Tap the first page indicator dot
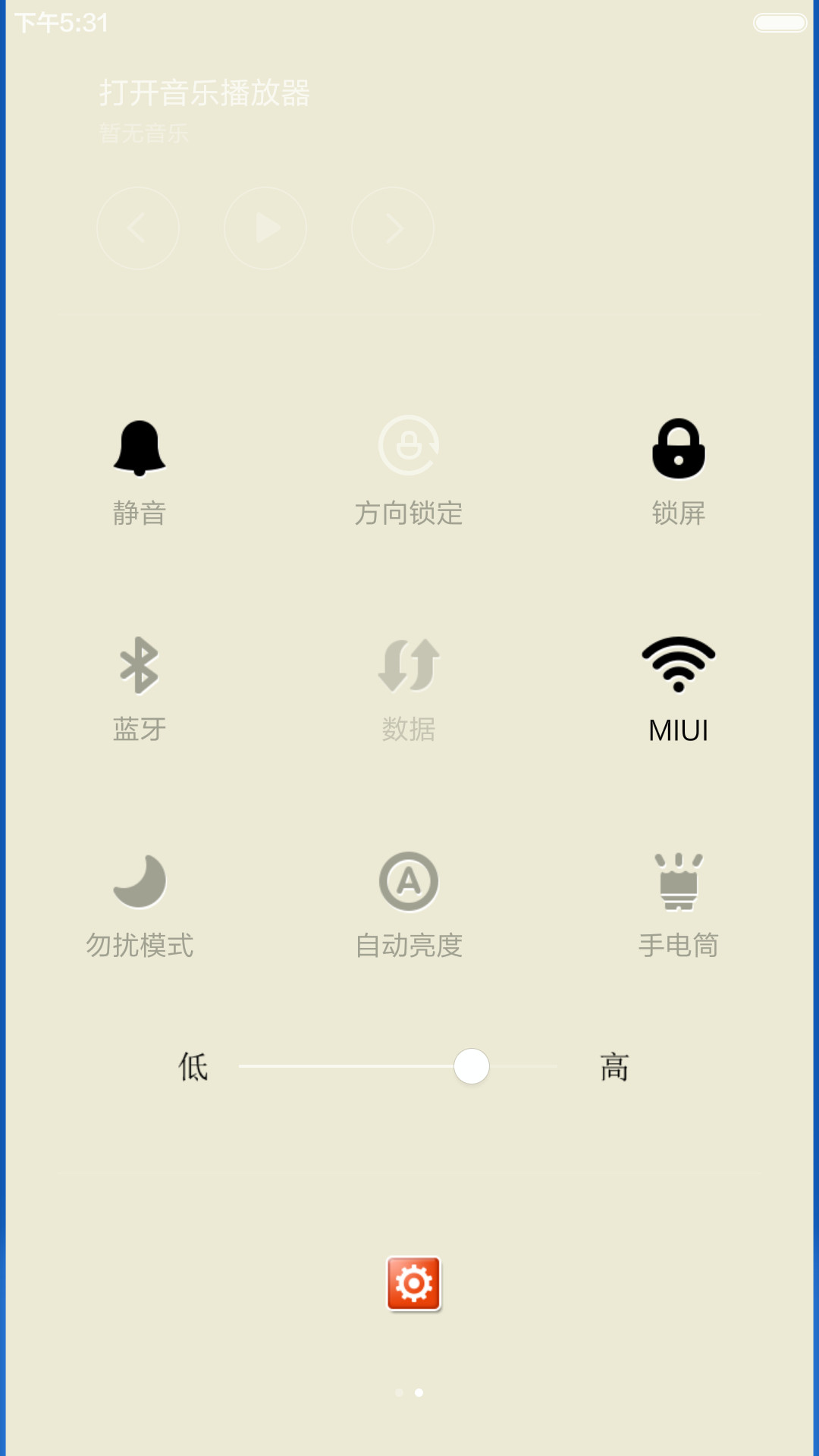Image resolution: width=819 pixels, height=1456 pixels. coord(400,1392)
